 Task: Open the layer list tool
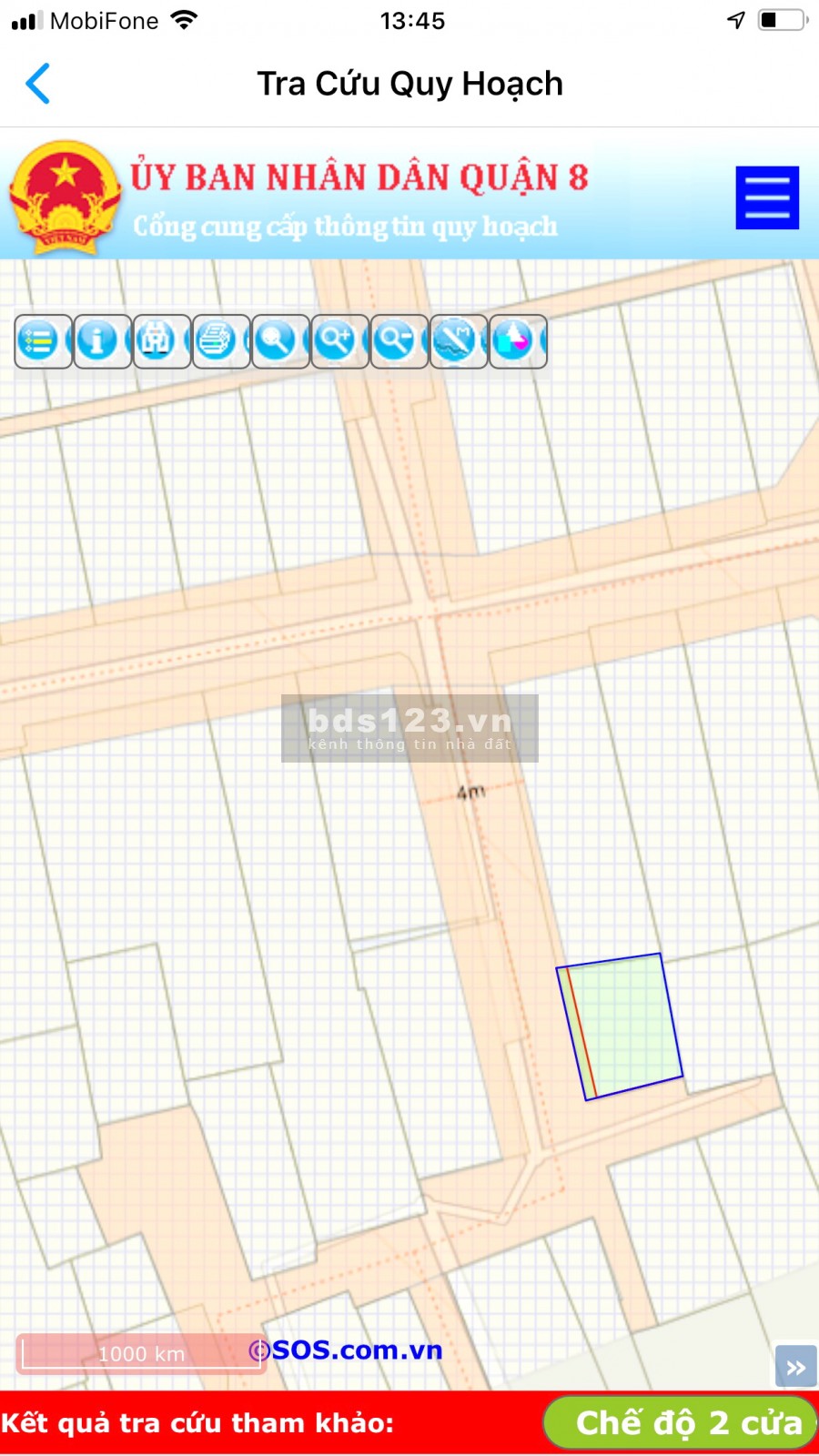point(43,341)
